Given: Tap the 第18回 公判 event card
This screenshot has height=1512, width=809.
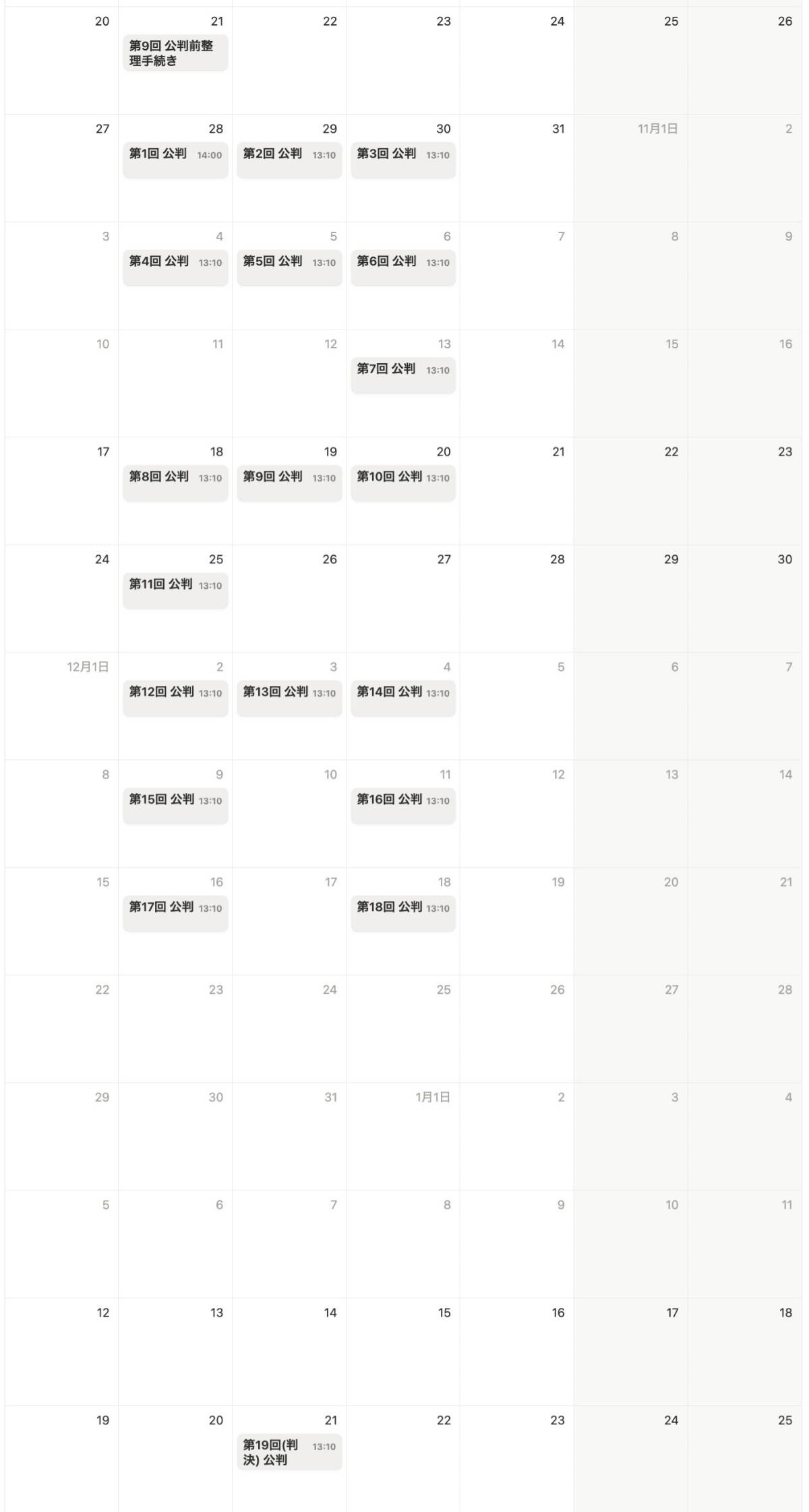Looking at the screenshot, I should coord(402,913).
